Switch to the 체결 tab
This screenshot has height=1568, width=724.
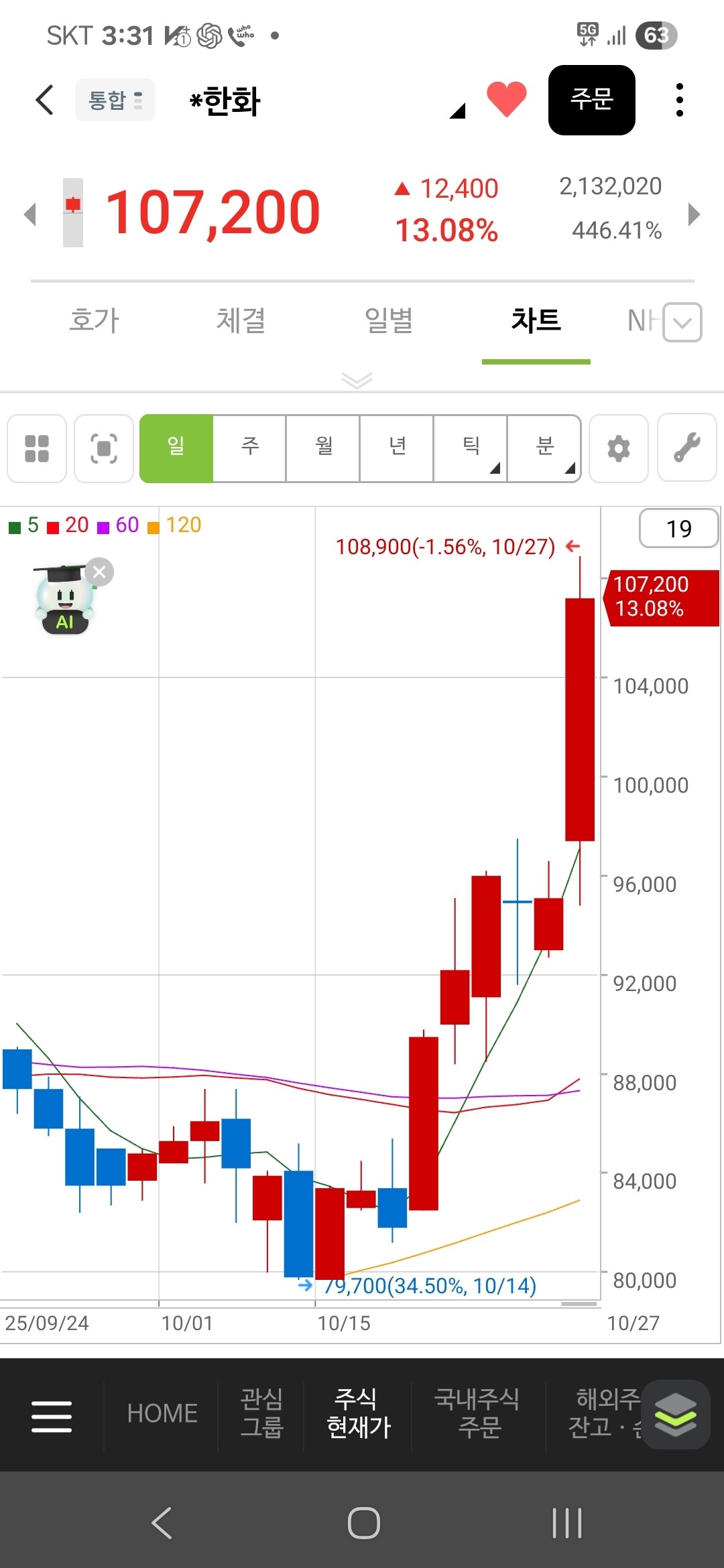coord(241,320)
